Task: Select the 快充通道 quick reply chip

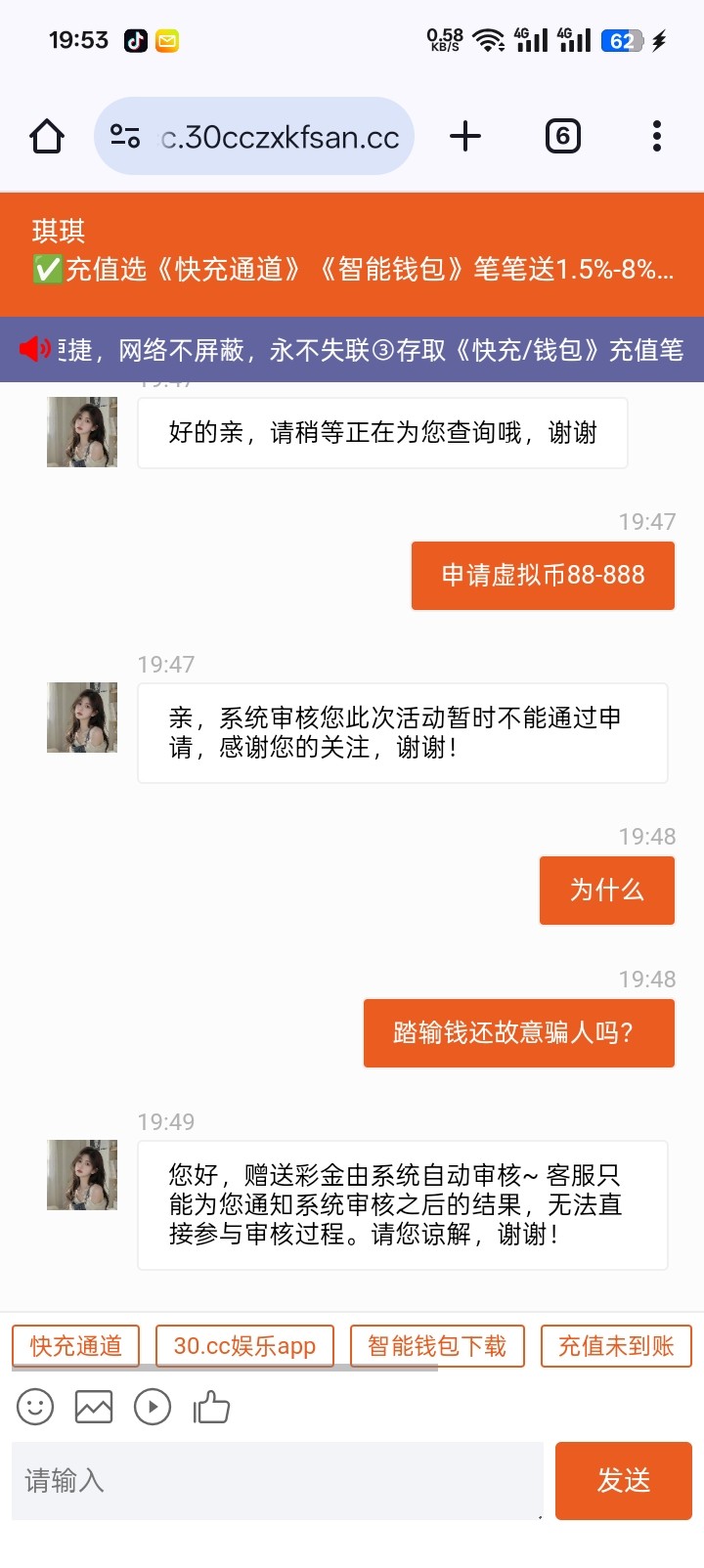Action: (x=76, y=1346)
